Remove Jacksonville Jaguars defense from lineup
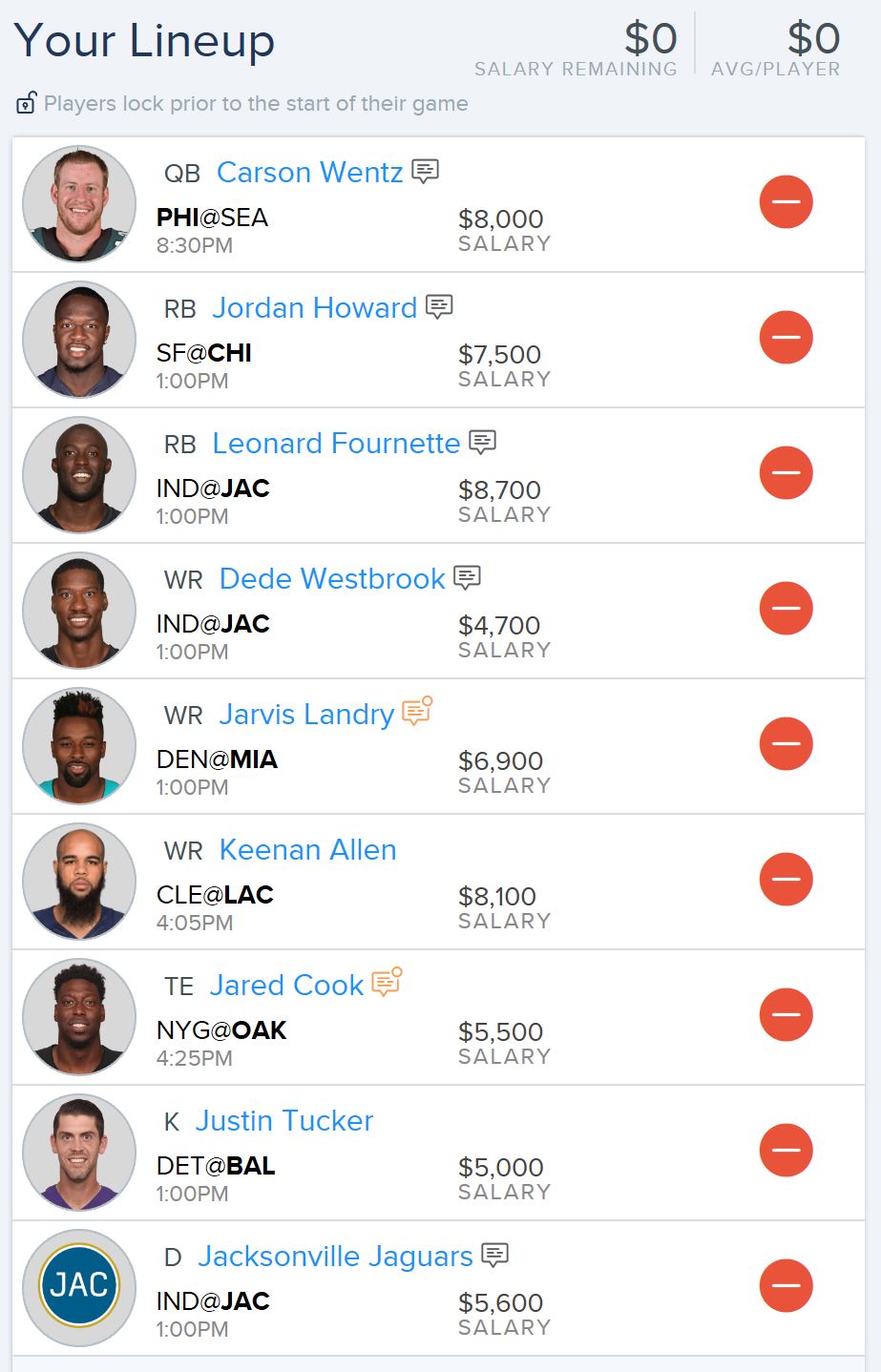Image resolution: width=881 pixels, height=1372 pixels. pos(786,1286)
